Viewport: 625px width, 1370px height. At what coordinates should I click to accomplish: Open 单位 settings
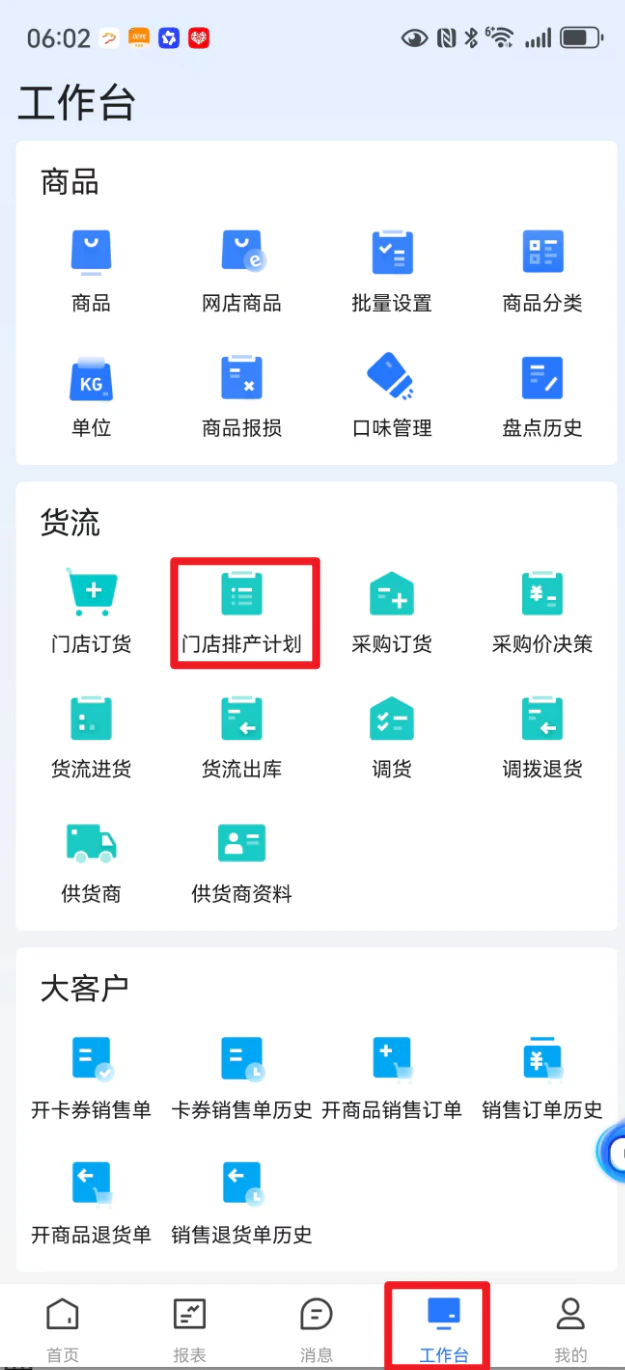tap(91, 396)
